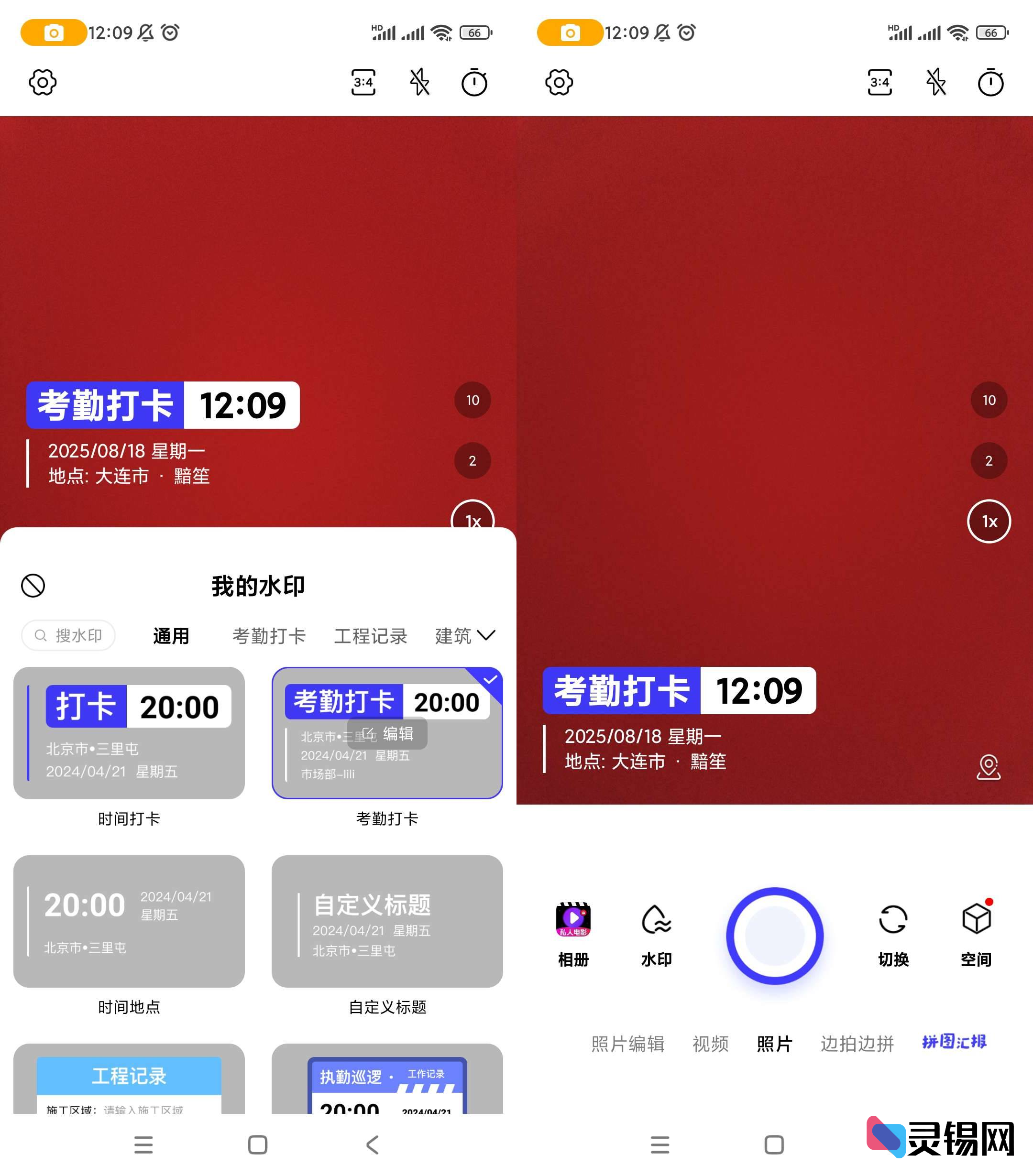The height and width of the screenshot is (1176, 1033).
Task: Switch to the 通用 watermark tab
Action: [171, 636]
